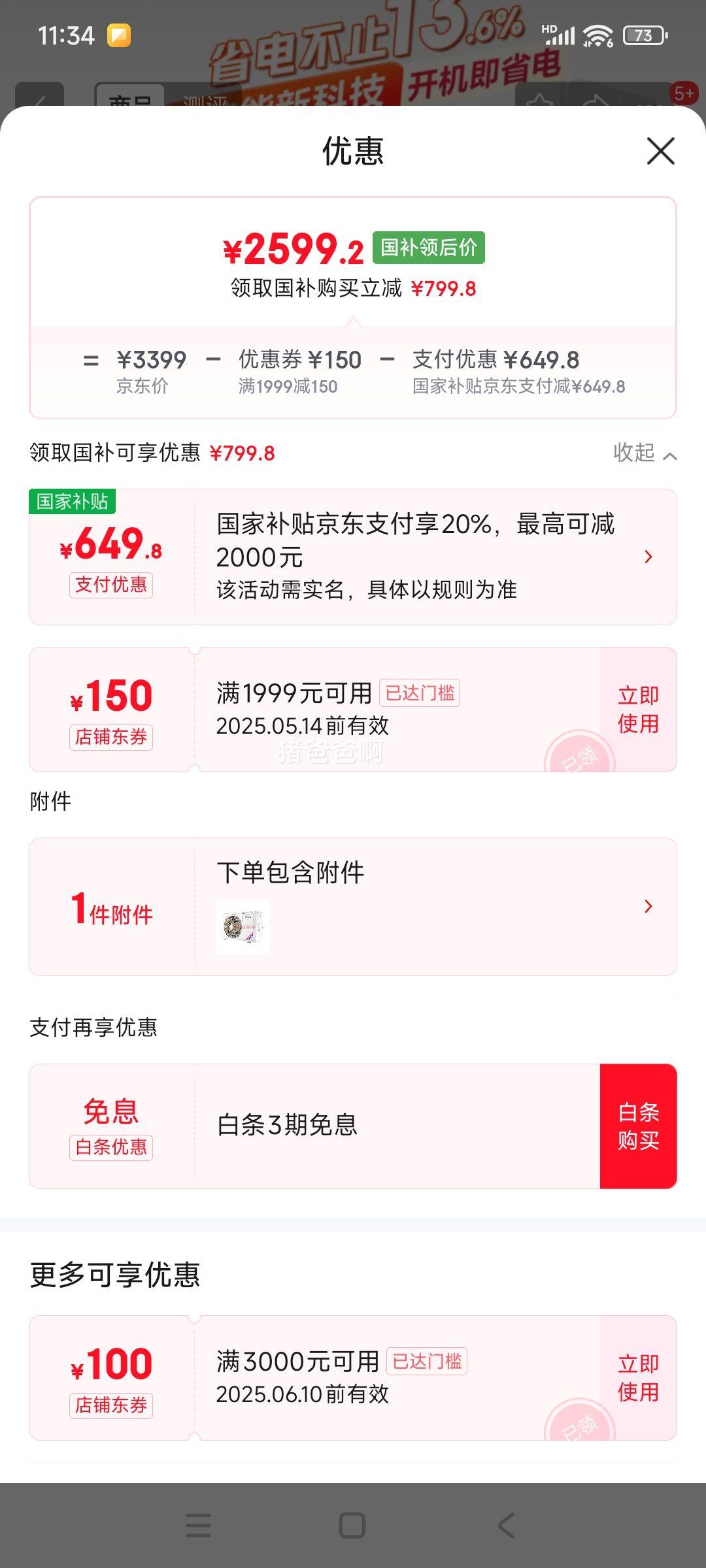Go to the system home screen
This screenshot has height=1568, width=706.
click(x=352, y=1526)
